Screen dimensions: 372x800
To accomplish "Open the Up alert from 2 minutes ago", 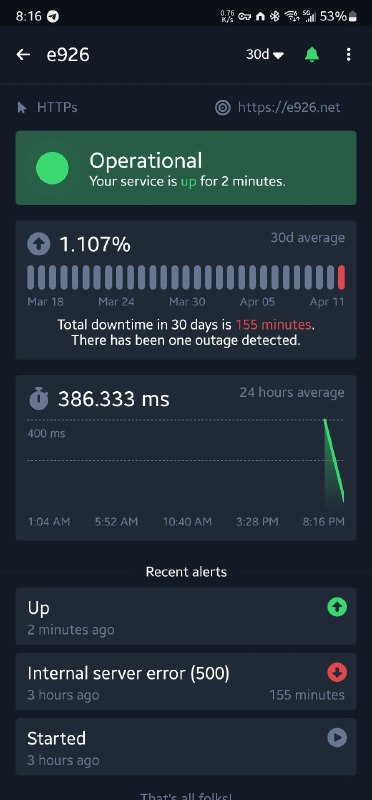I will click(x=186, y=616).
